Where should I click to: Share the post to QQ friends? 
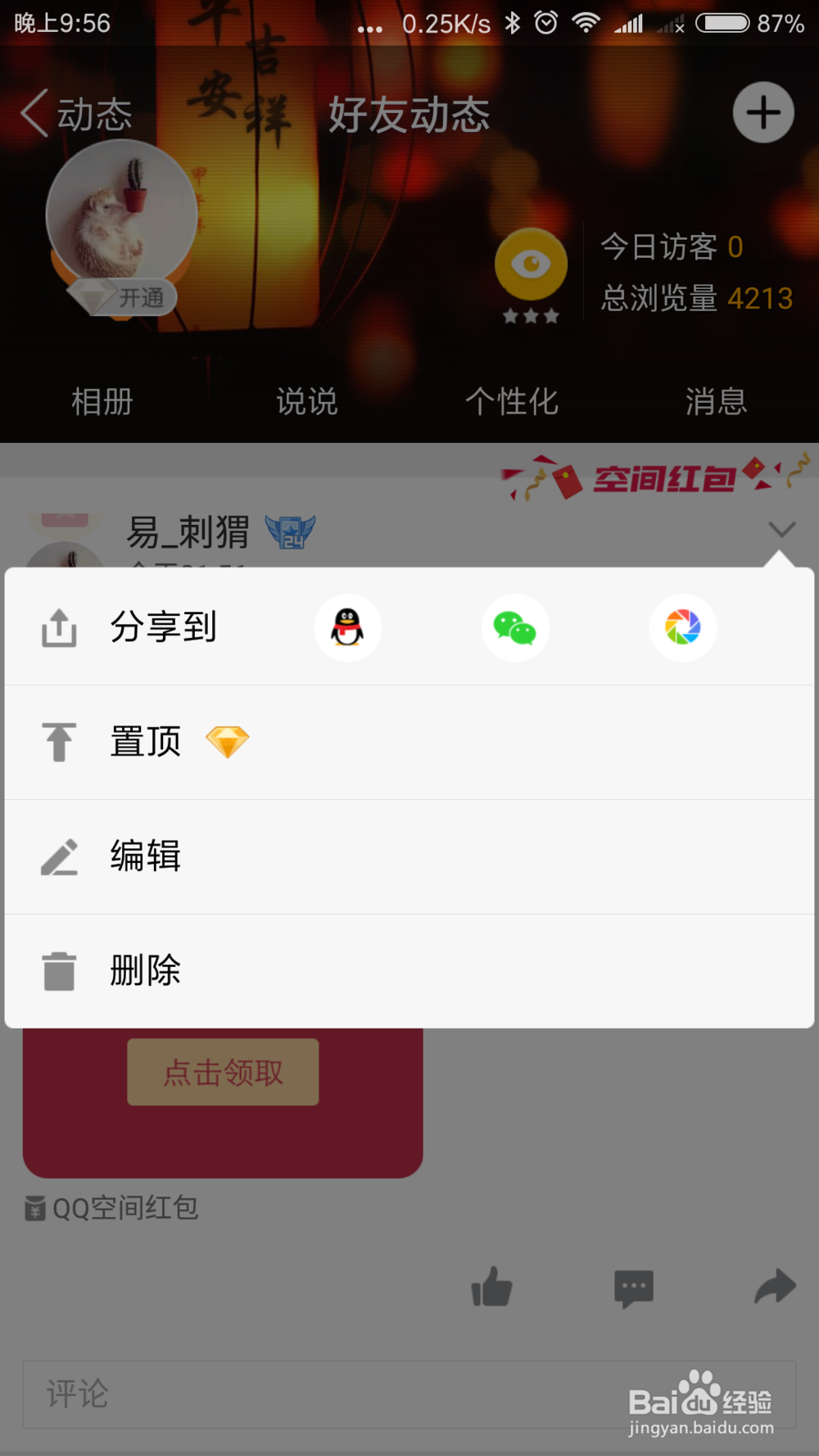[x=348, y=627]
